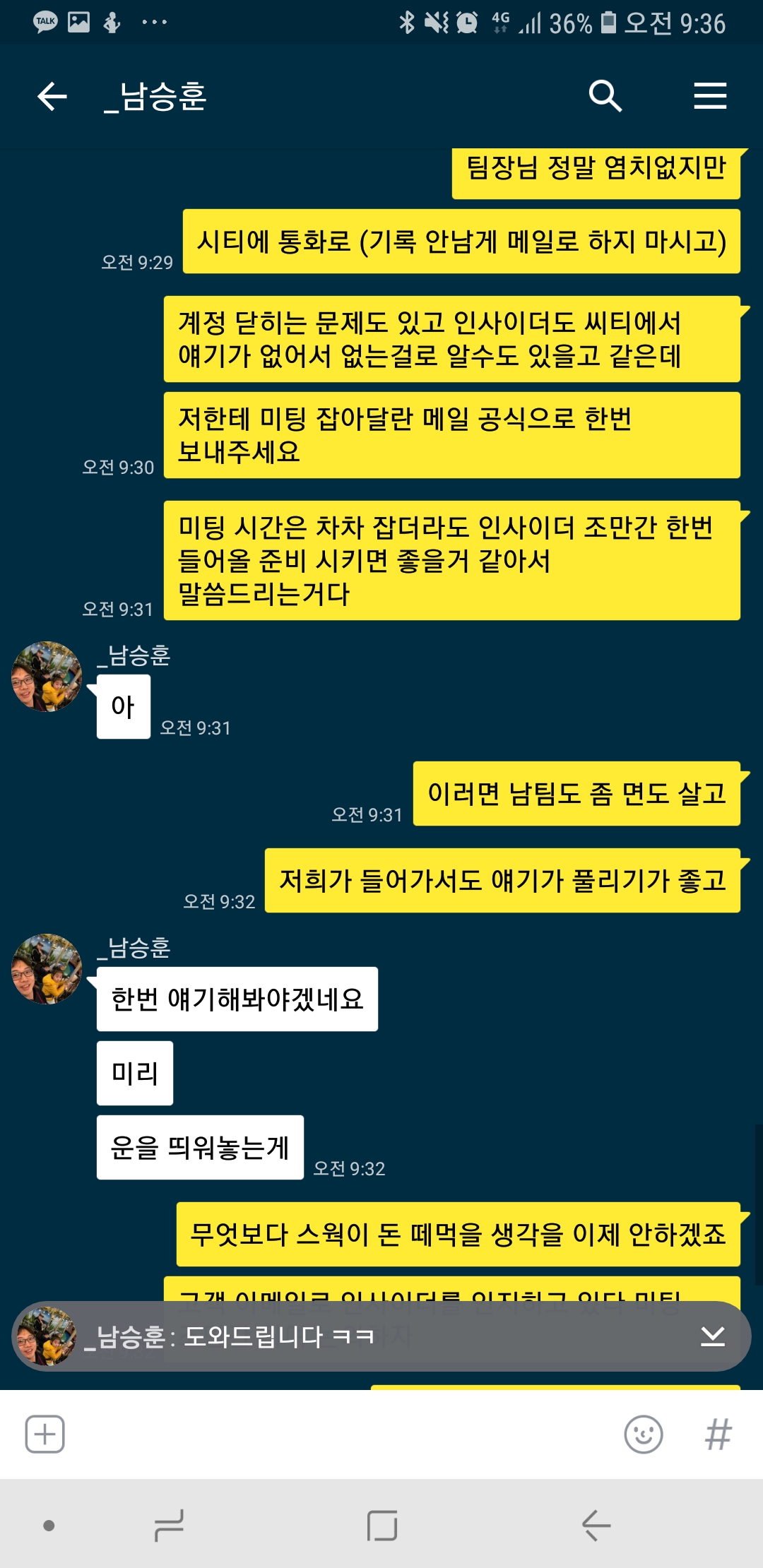
Task: Tap the system back button
Action: tap(596, 1526)
